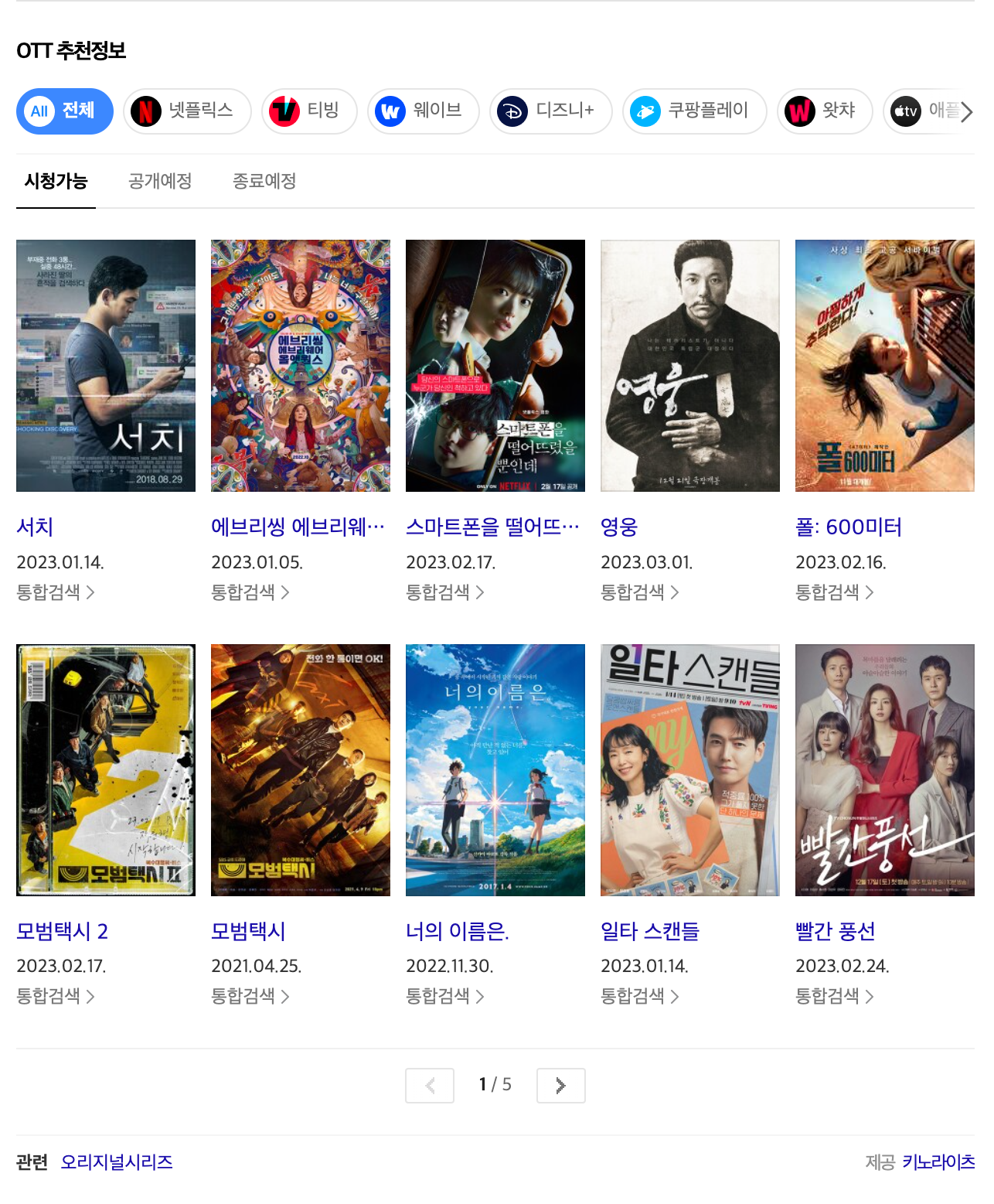View the 스마트폰을 떨어뜨… poster
The height and width of the screenshot is (1204, 994).
point(495,366)
